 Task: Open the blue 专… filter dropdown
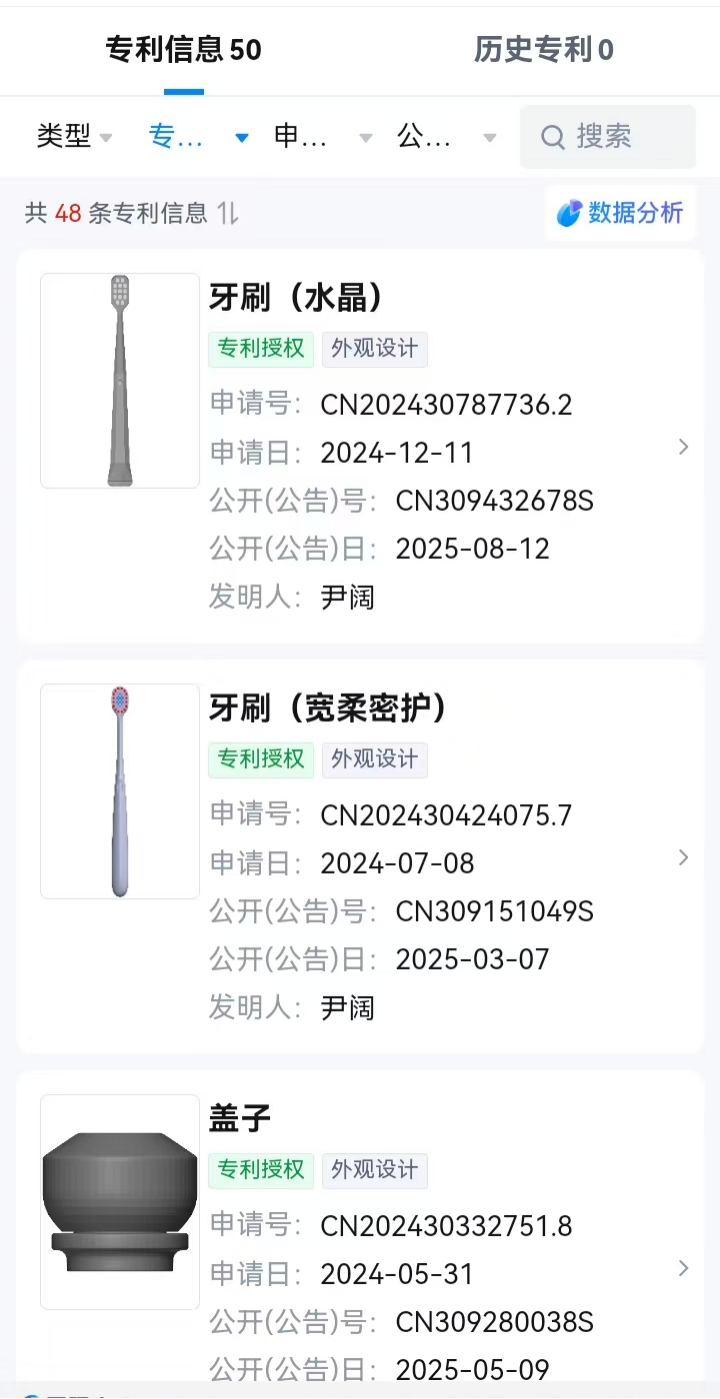coord(198,137)
